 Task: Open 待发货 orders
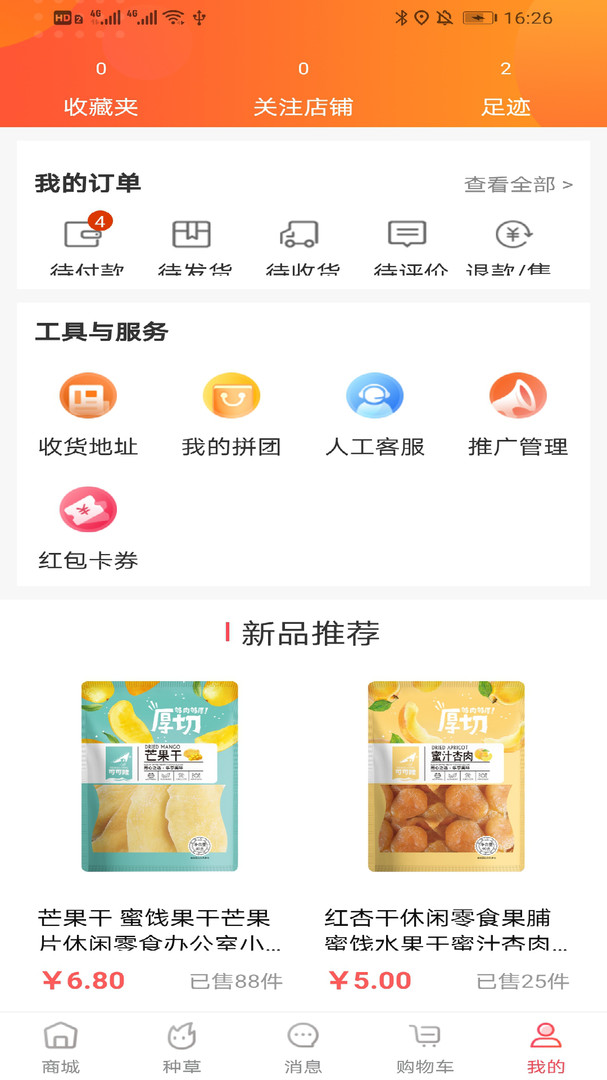[193, 243]
